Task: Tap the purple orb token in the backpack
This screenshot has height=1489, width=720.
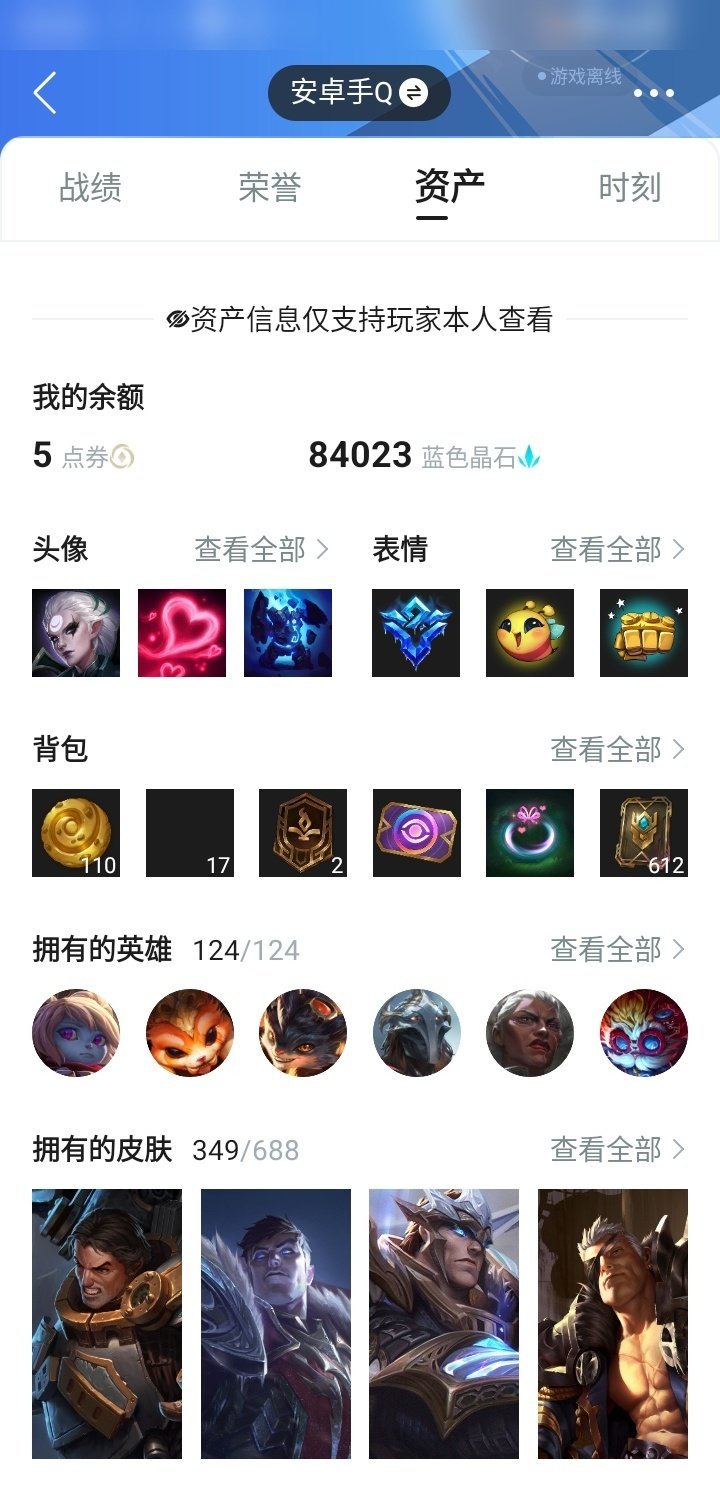Action: coord(417,832)
